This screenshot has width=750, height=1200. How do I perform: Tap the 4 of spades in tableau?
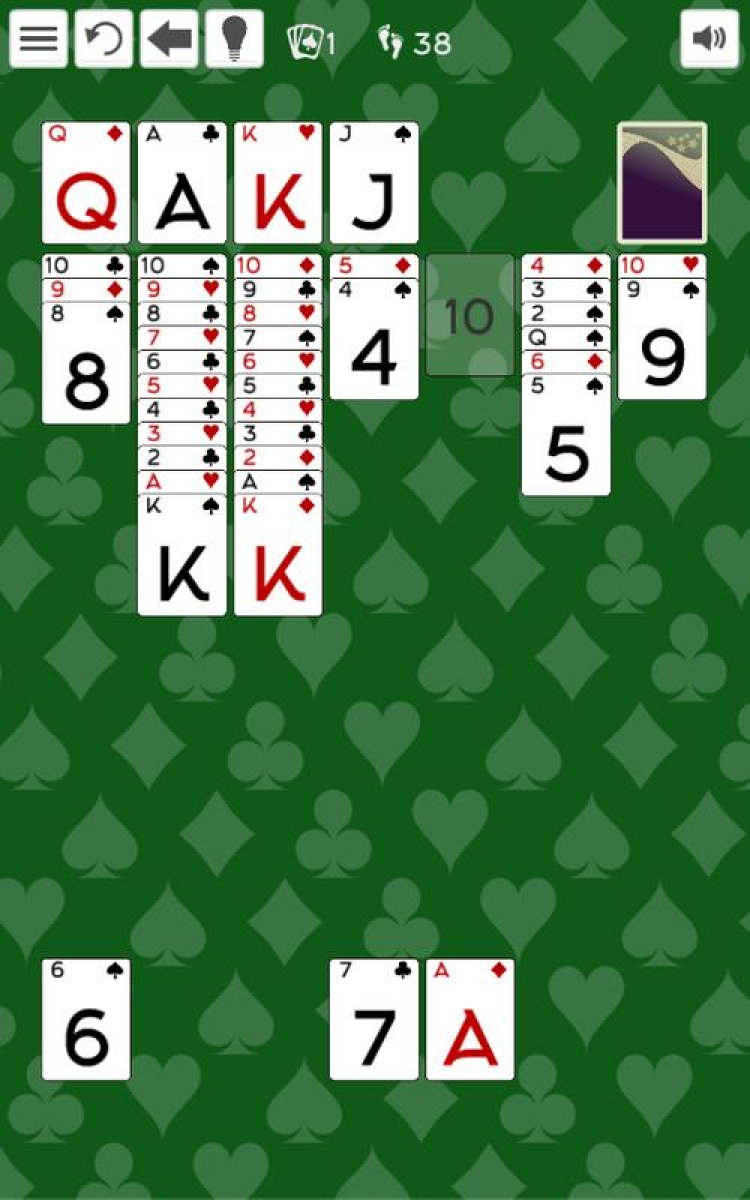click(374, 345)
